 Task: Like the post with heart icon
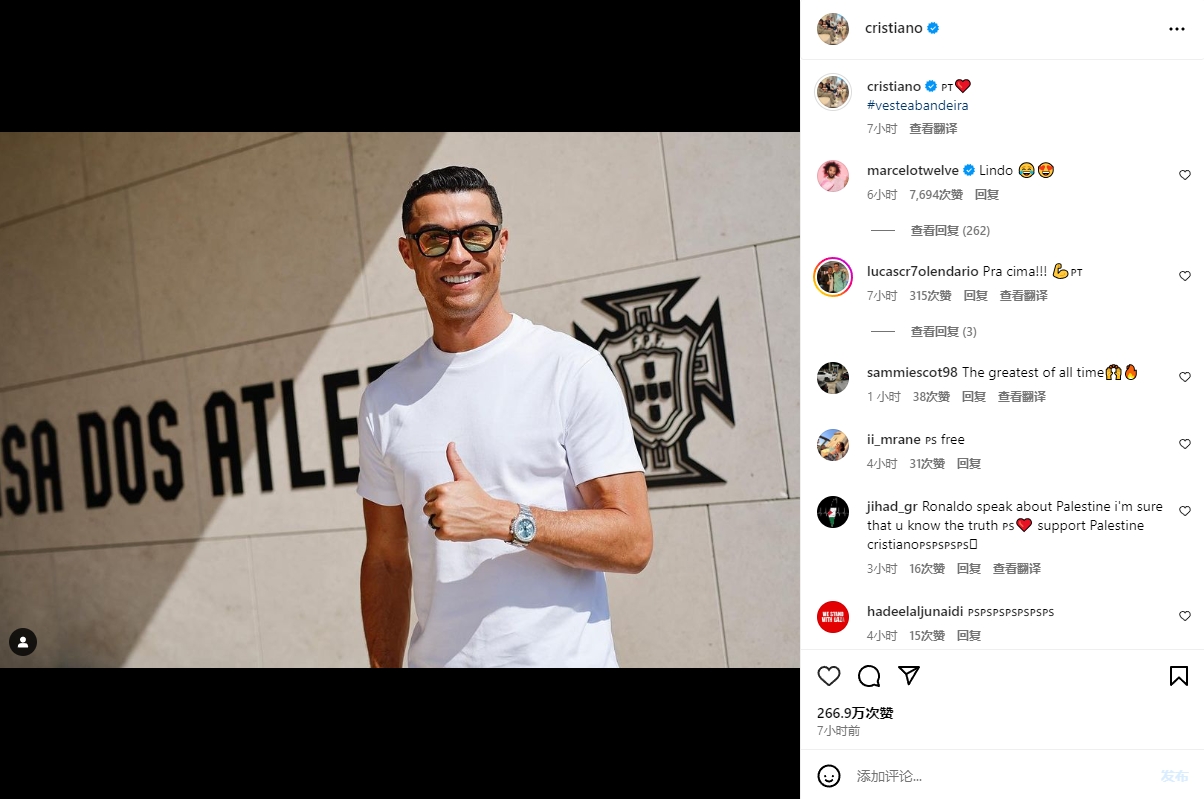point(829,676)
